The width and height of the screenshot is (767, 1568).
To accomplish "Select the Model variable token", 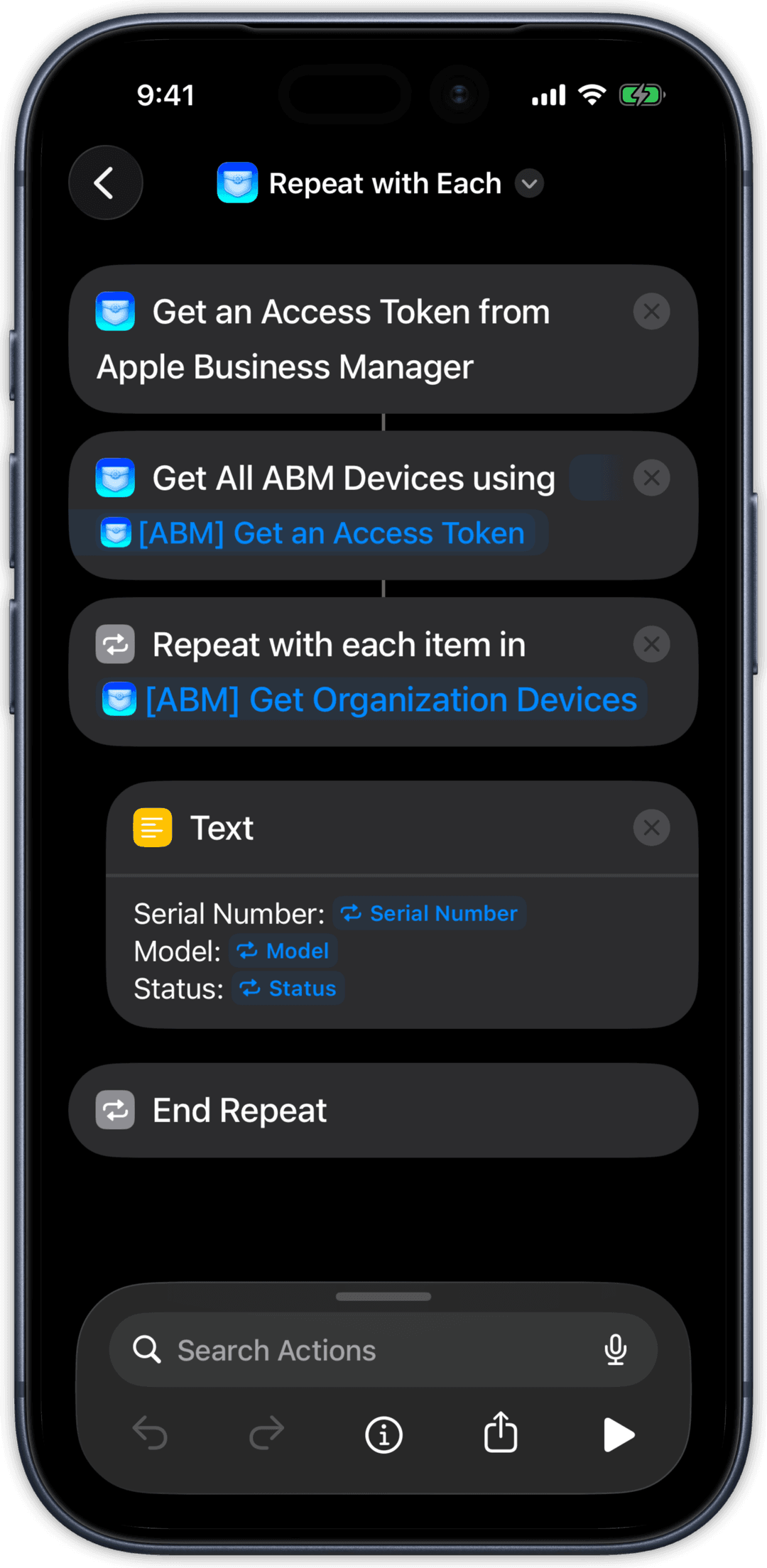I will (283, 952).
